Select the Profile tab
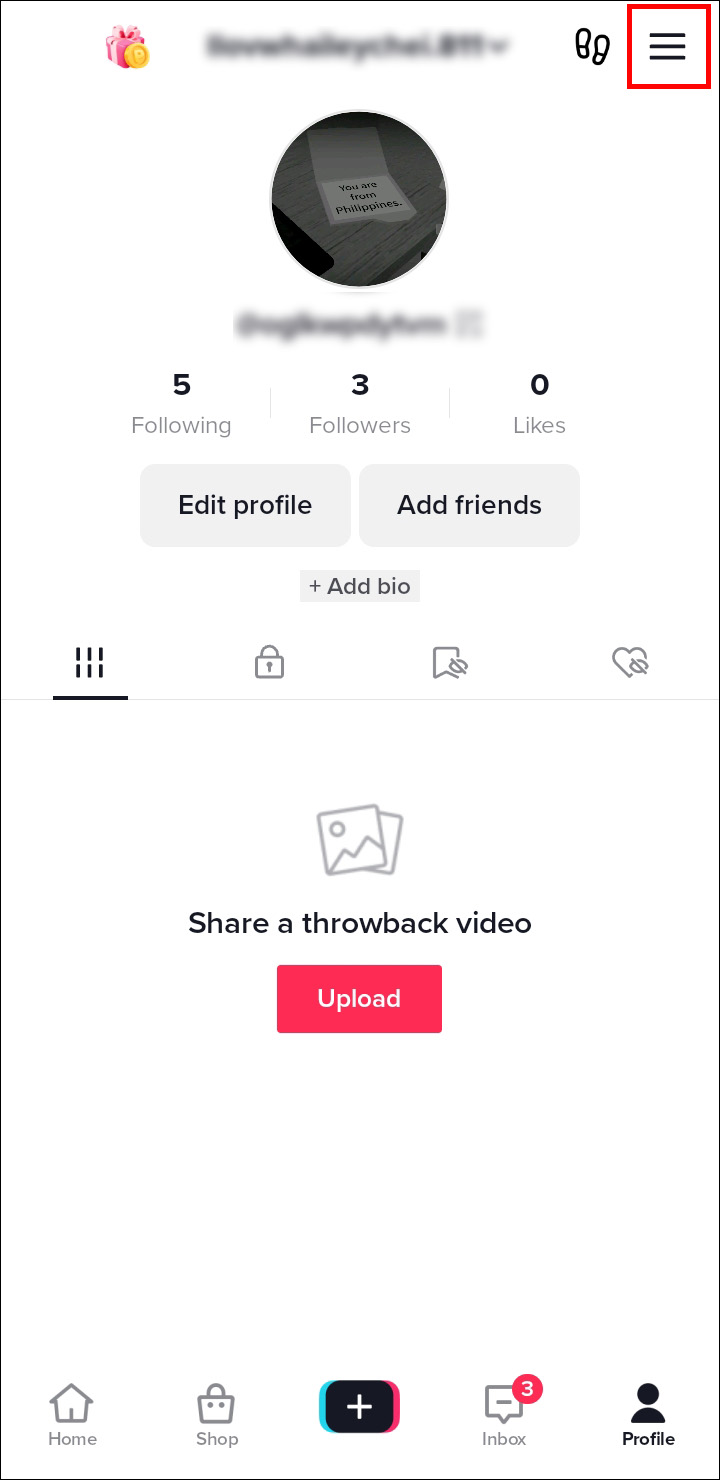Screen dimensions: 720x1480 (648, 1415)
